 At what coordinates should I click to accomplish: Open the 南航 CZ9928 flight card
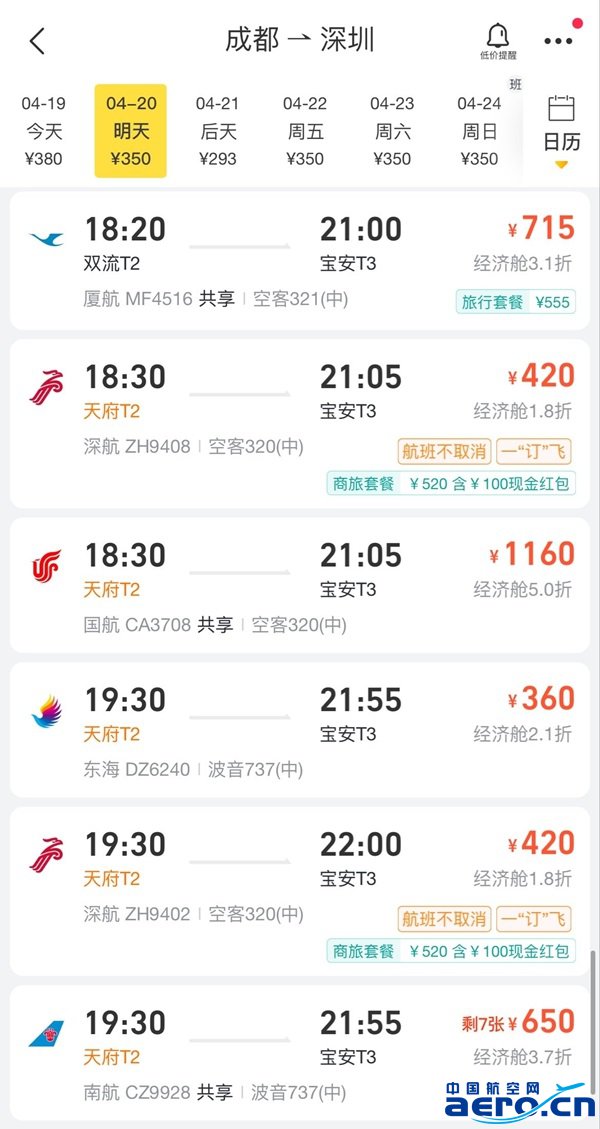point(300,1050)
